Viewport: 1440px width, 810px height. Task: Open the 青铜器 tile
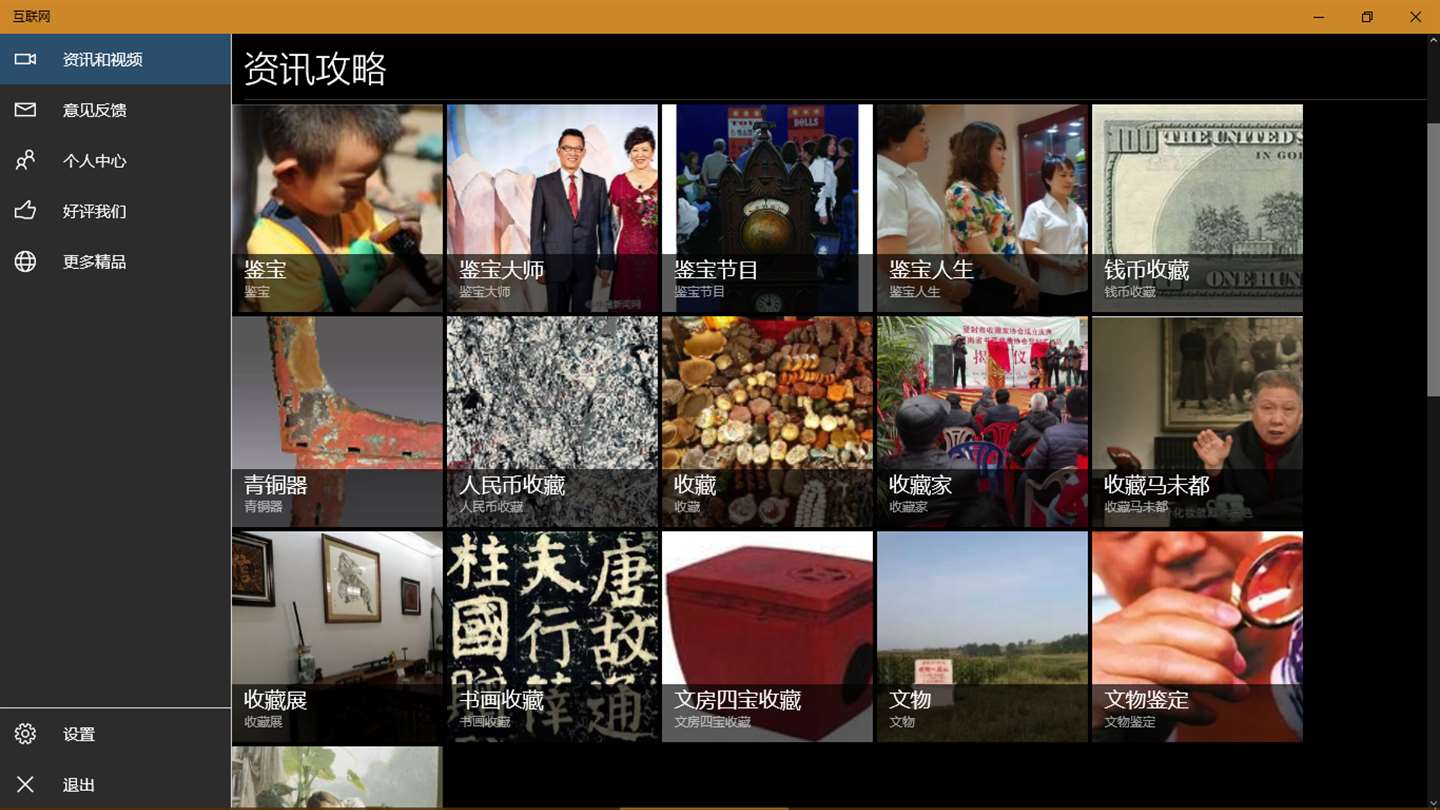pos(337,422)
